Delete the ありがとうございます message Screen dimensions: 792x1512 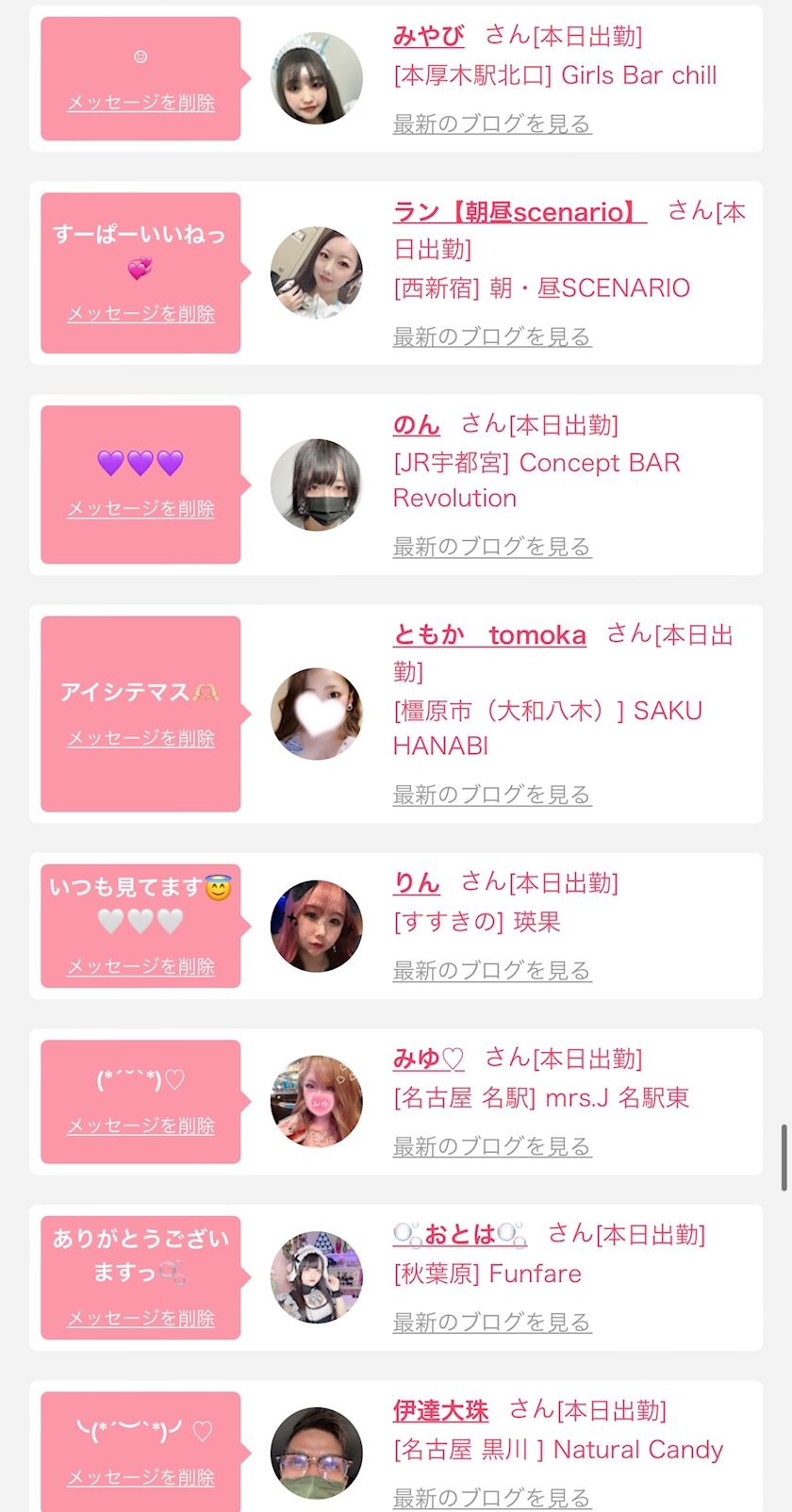click(x=140, y=1318)
